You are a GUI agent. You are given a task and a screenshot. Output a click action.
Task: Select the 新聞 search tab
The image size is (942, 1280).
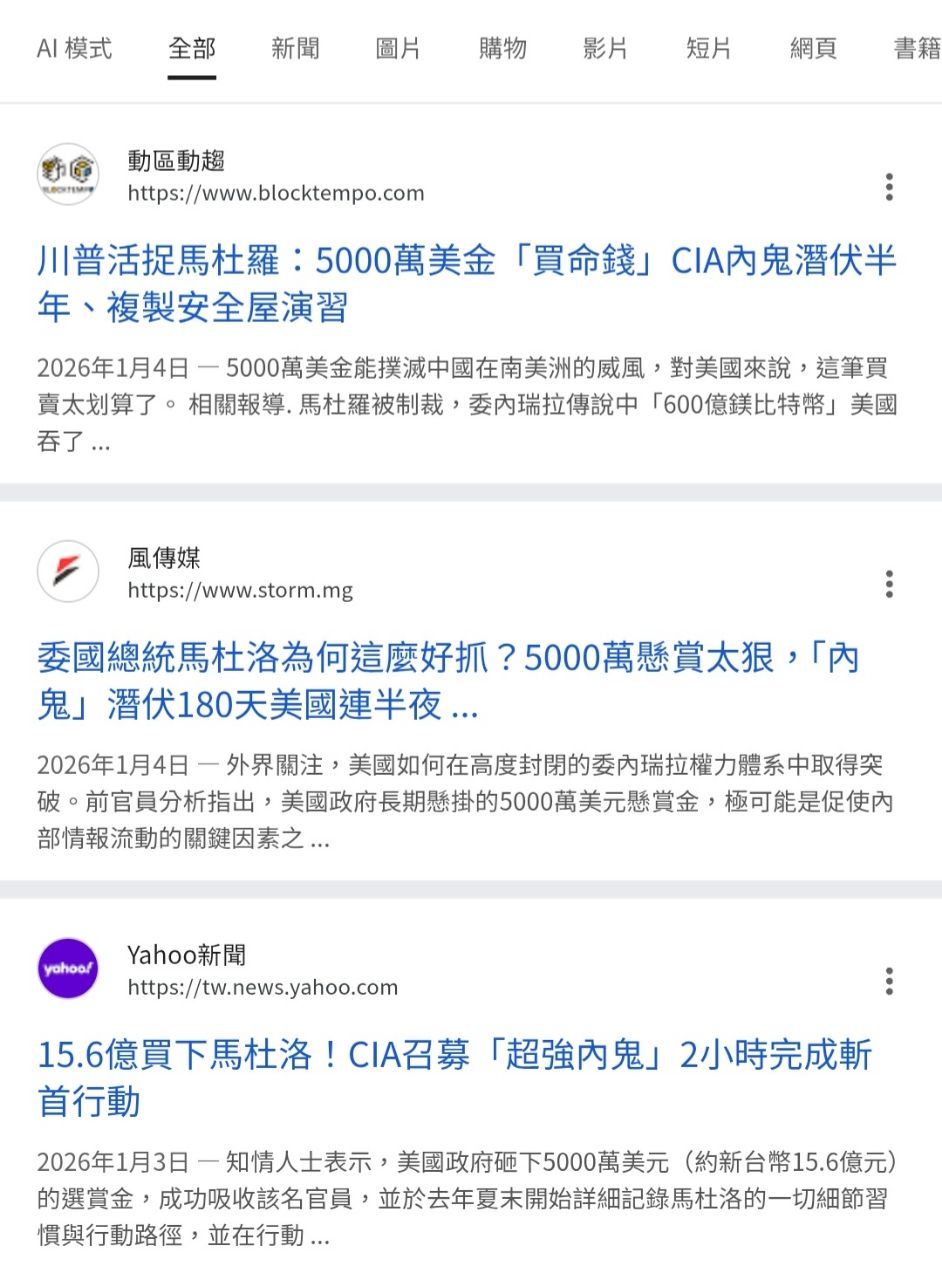coord(295,48)
